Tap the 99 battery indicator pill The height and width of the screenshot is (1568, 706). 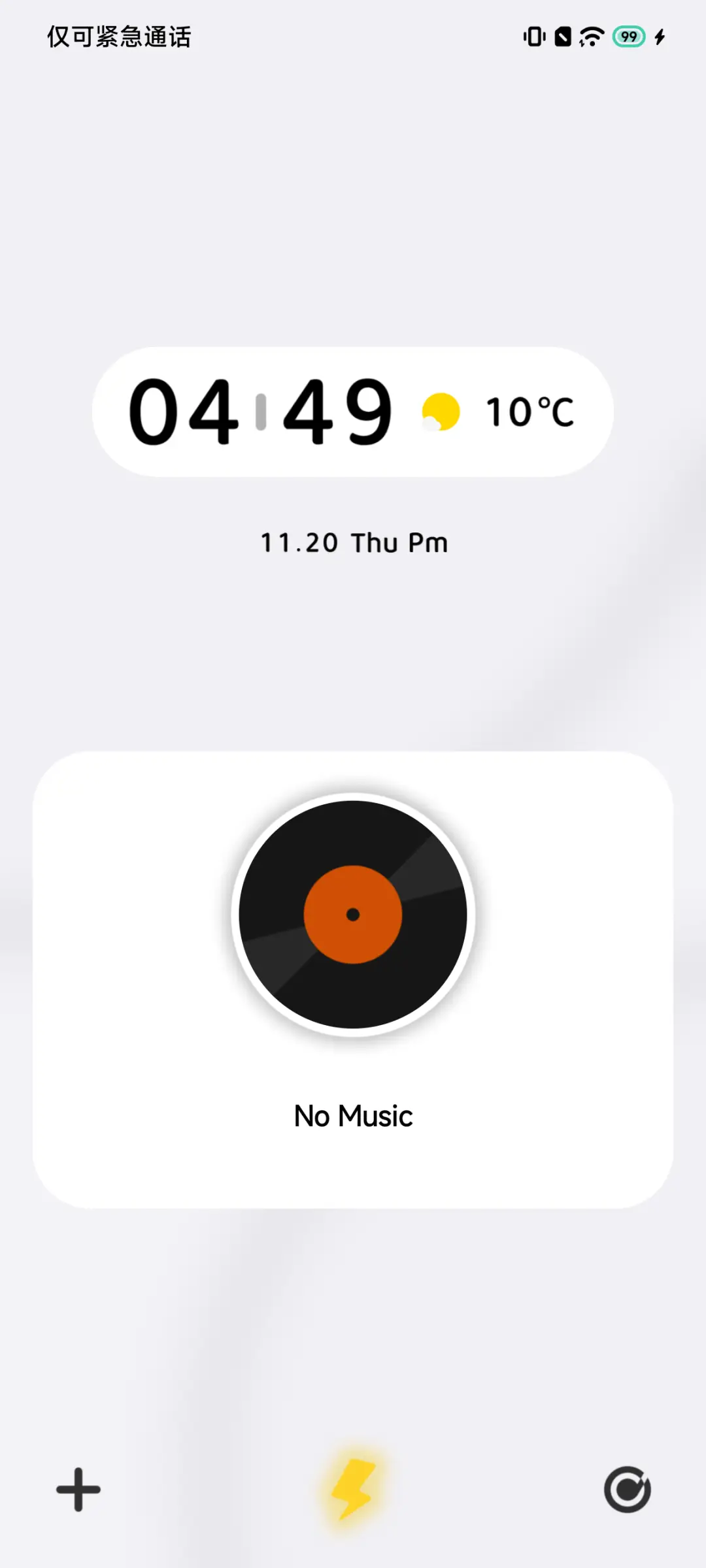(x=628, y=37)
